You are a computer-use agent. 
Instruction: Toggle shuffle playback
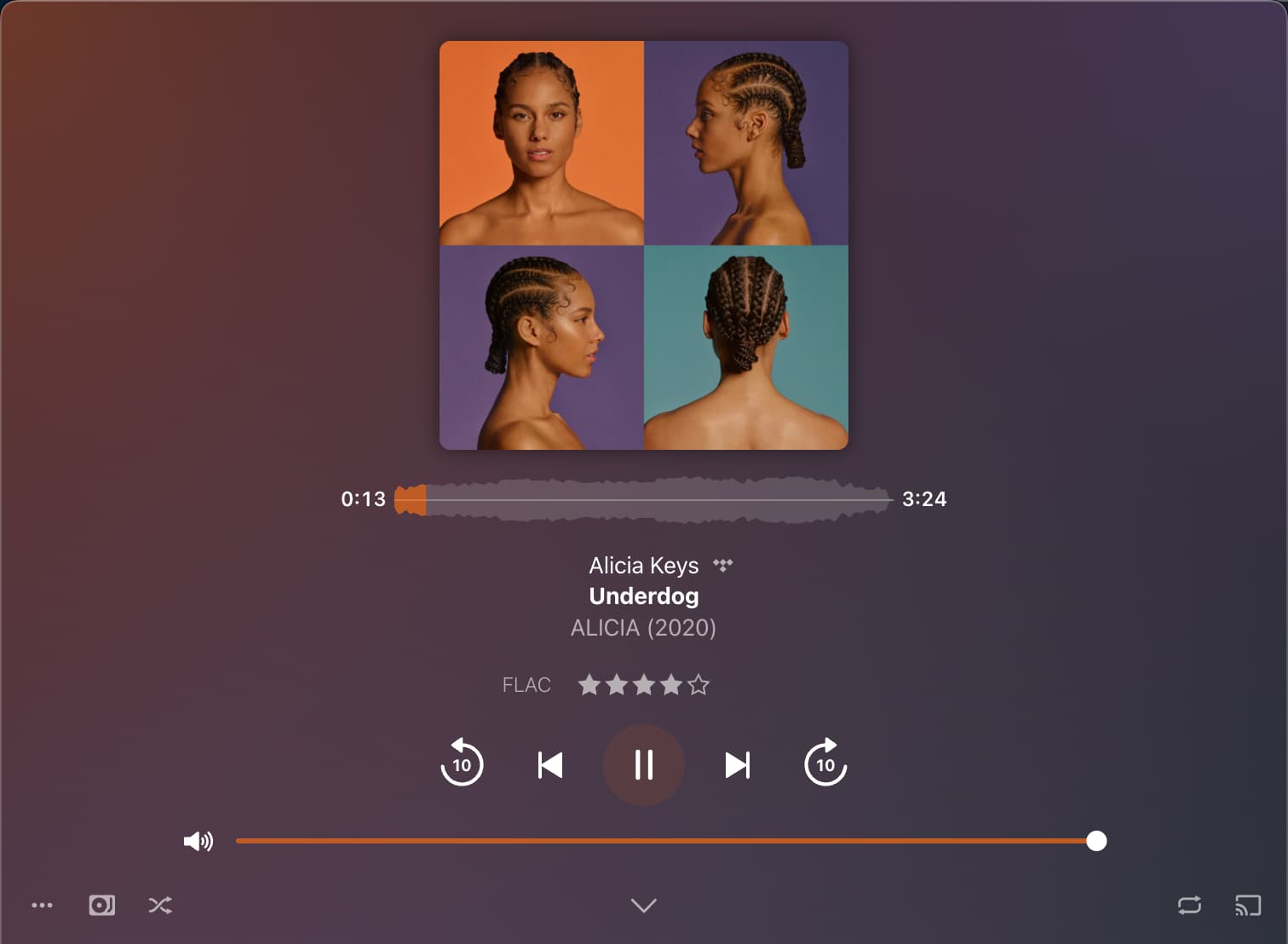pos(160,905)
